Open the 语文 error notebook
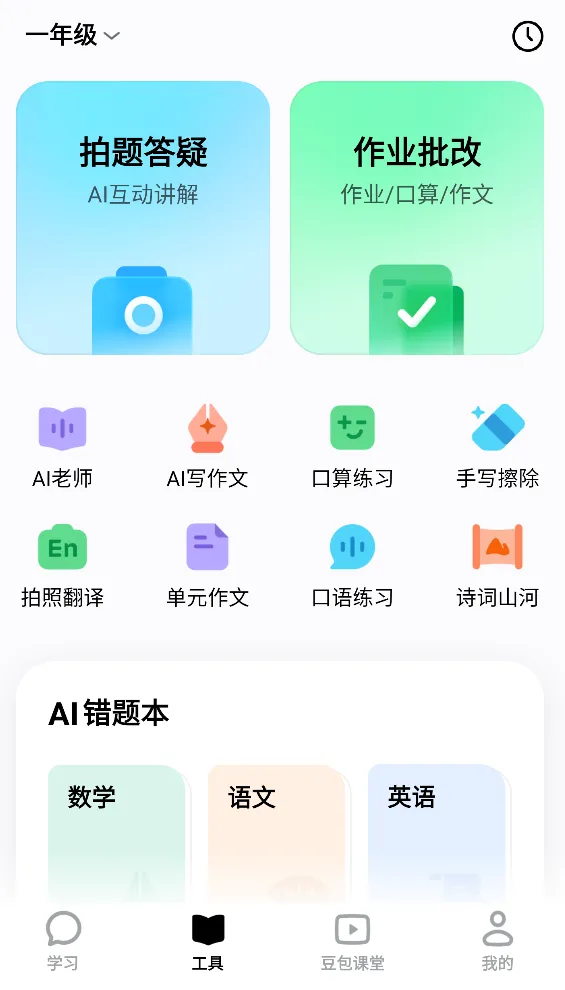The height and width of the screenshot is (990, 565). click(278, 832)
